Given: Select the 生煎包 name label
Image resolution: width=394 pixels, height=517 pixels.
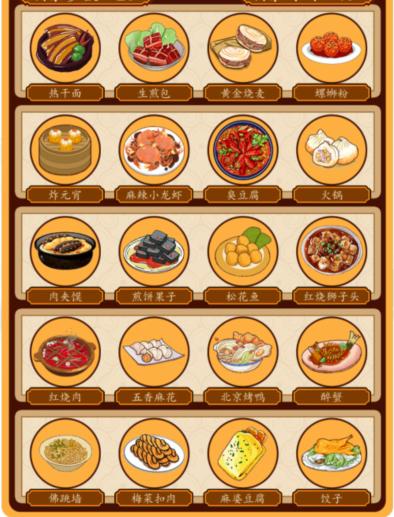Looking at the screenshot, I should (154, 93).
